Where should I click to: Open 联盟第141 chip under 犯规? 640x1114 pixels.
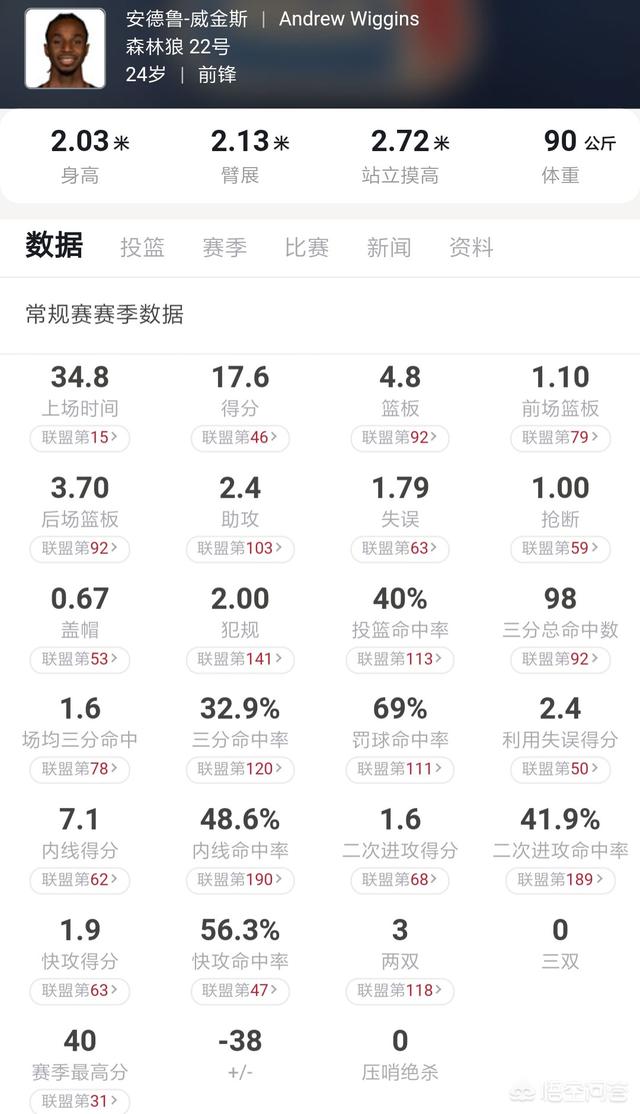coord(240,659)
